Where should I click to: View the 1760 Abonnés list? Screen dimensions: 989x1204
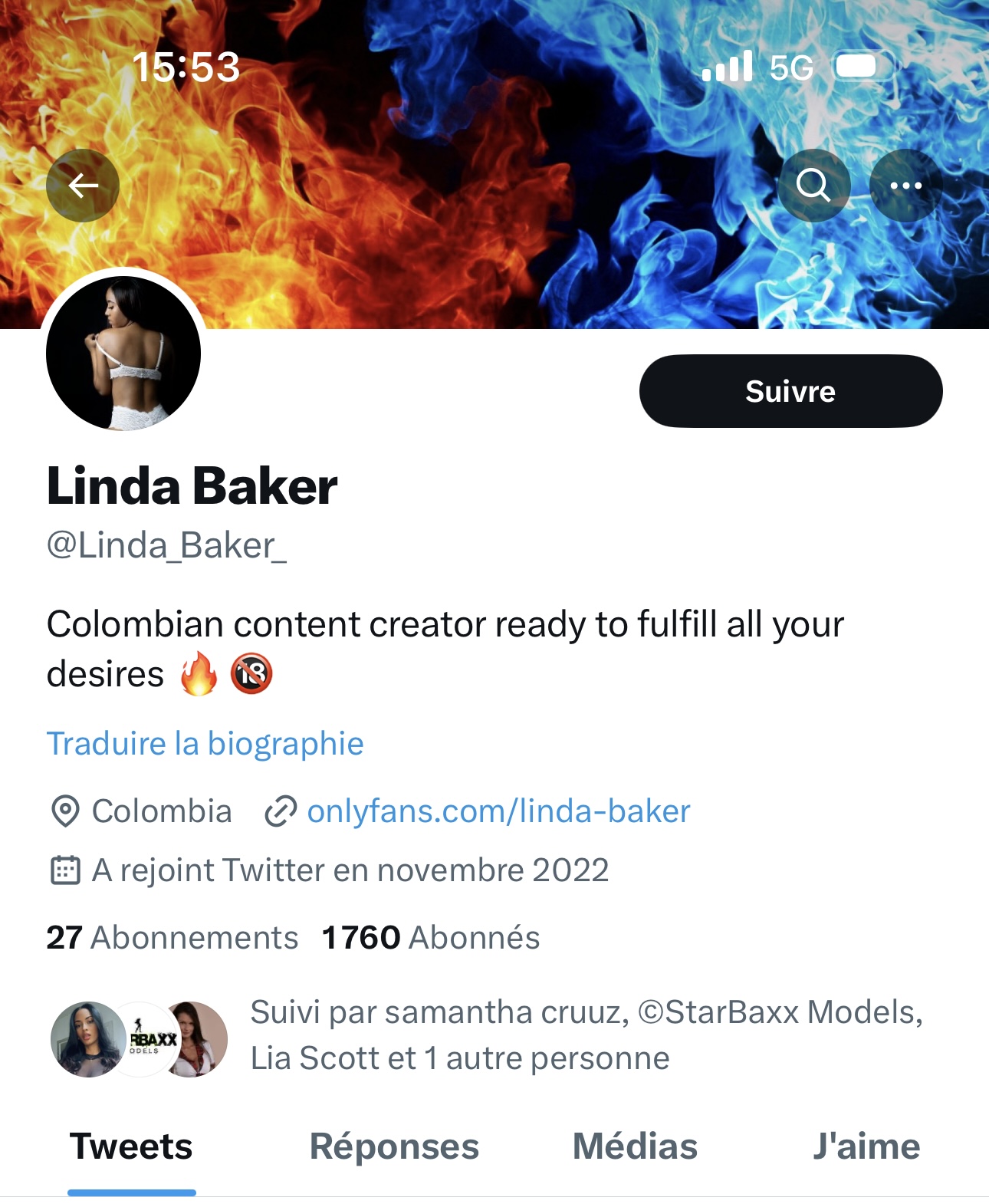point(431,937)
